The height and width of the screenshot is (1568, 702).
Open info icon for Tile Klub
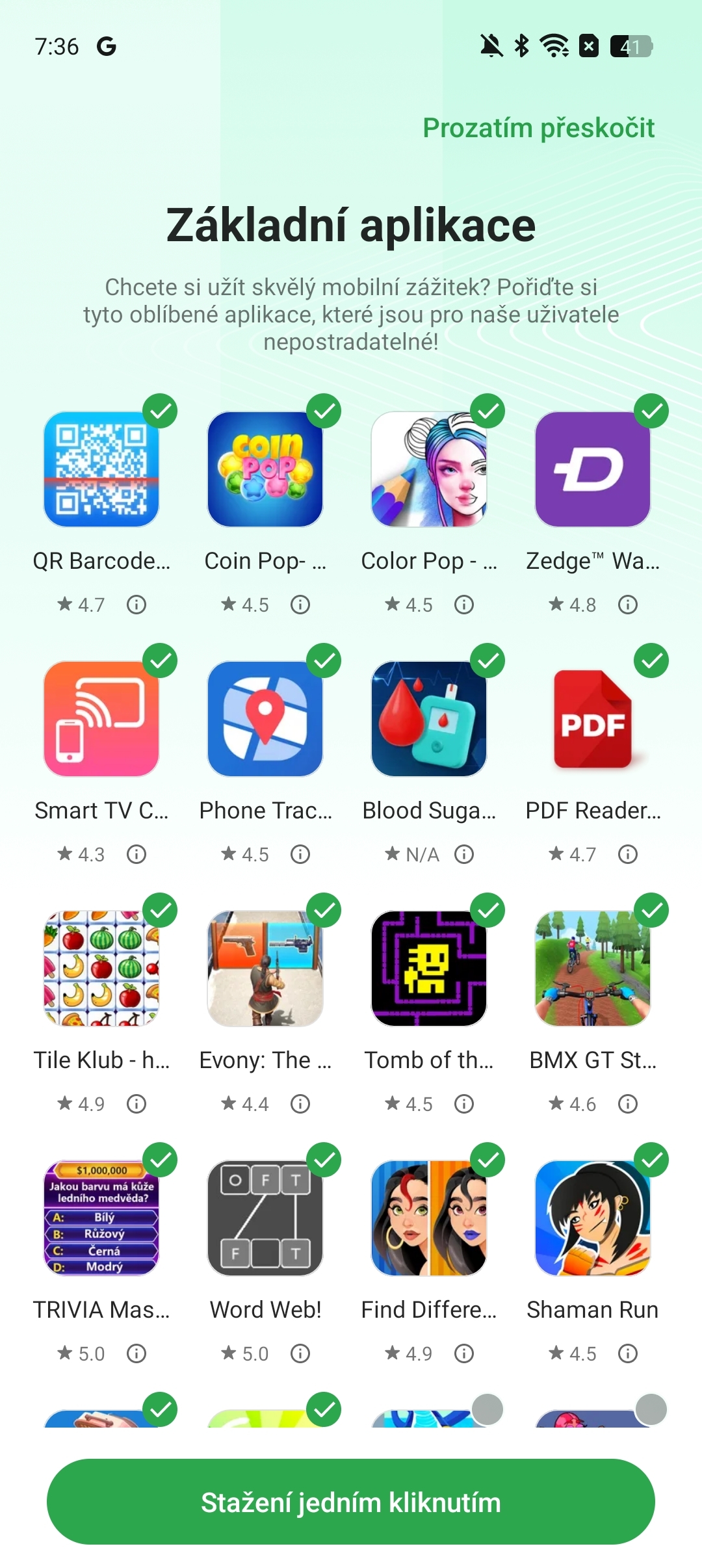click(136, 1104)
